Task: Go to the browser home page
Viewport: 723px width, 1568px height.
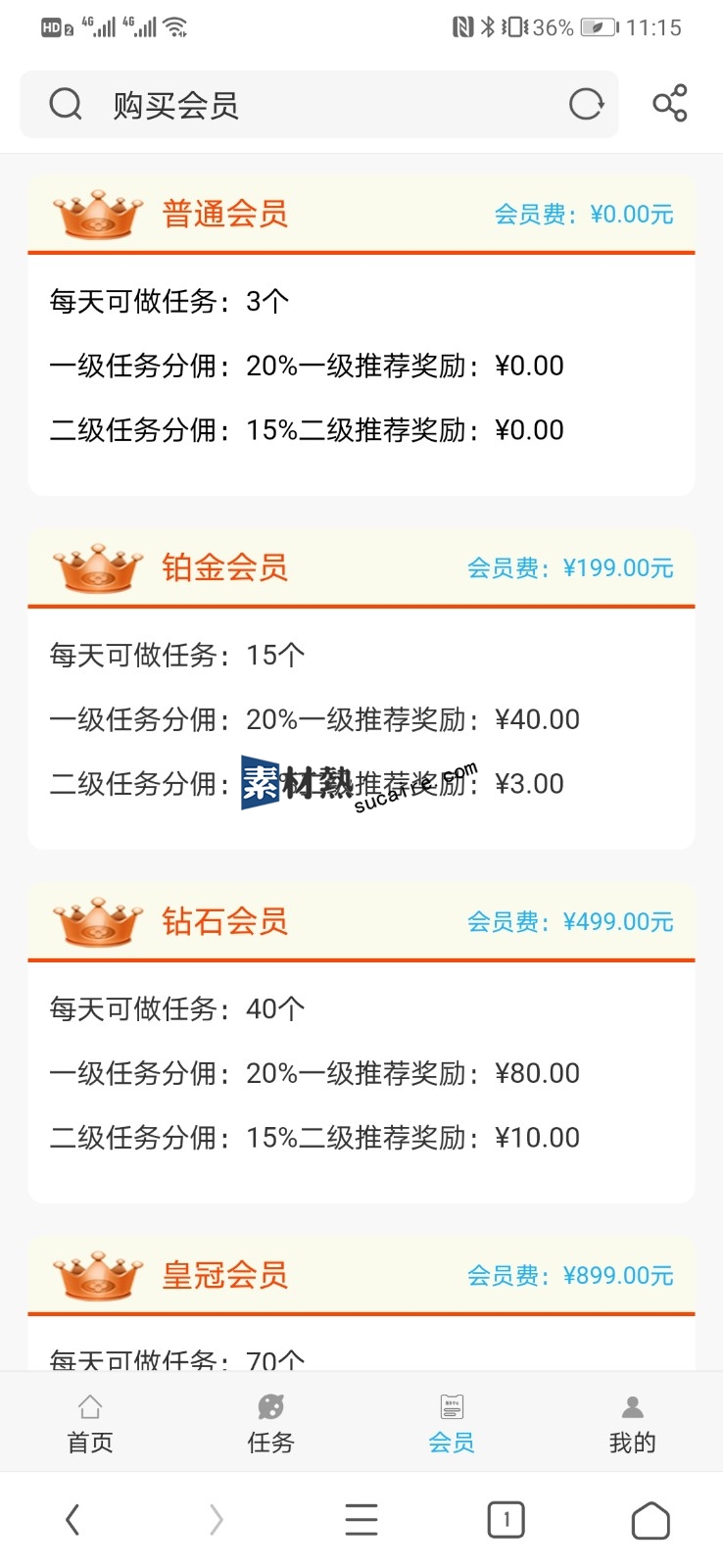Action: click(651, 1520)
